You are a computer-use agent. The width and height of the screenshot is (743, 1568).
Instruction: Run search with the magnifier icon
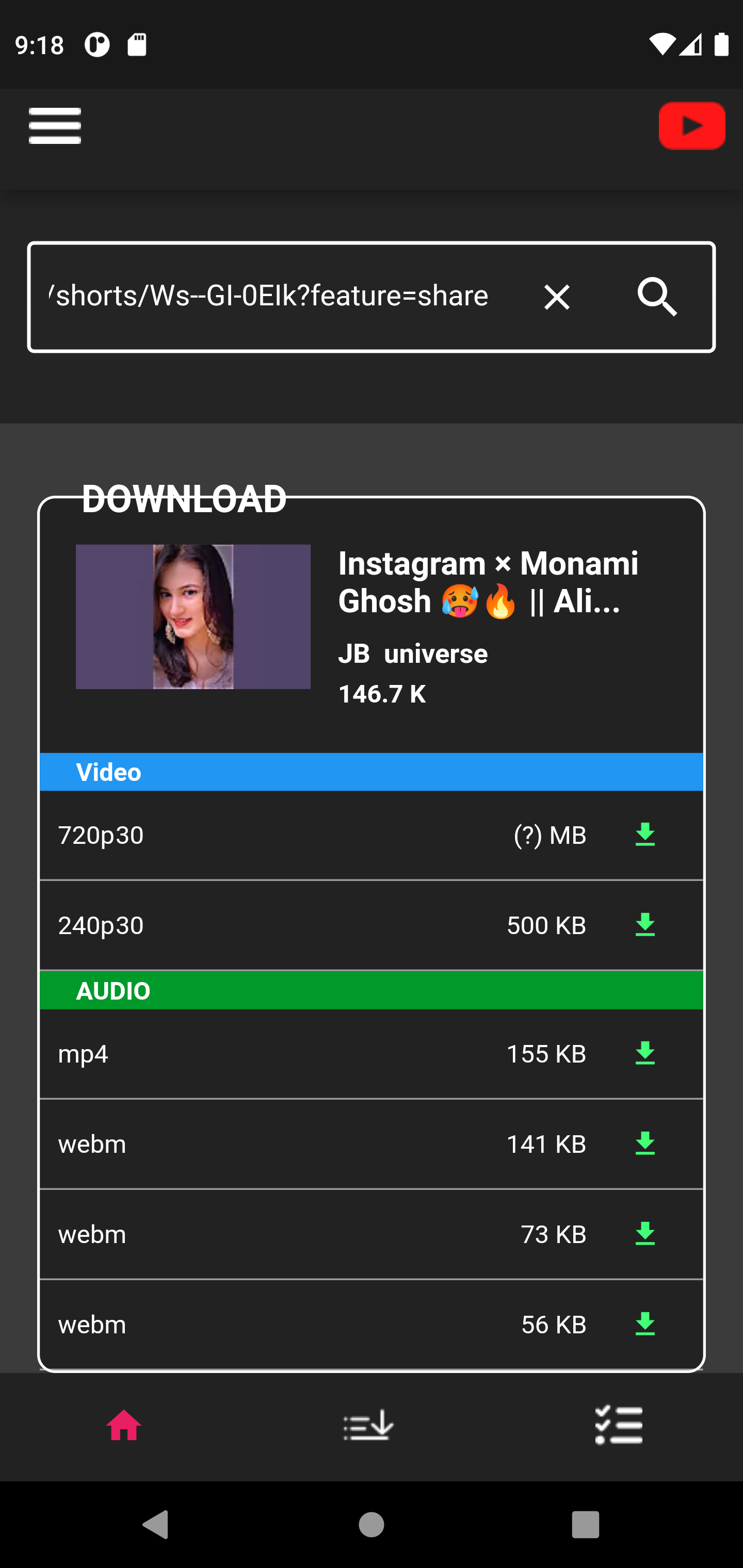[656, 298]
